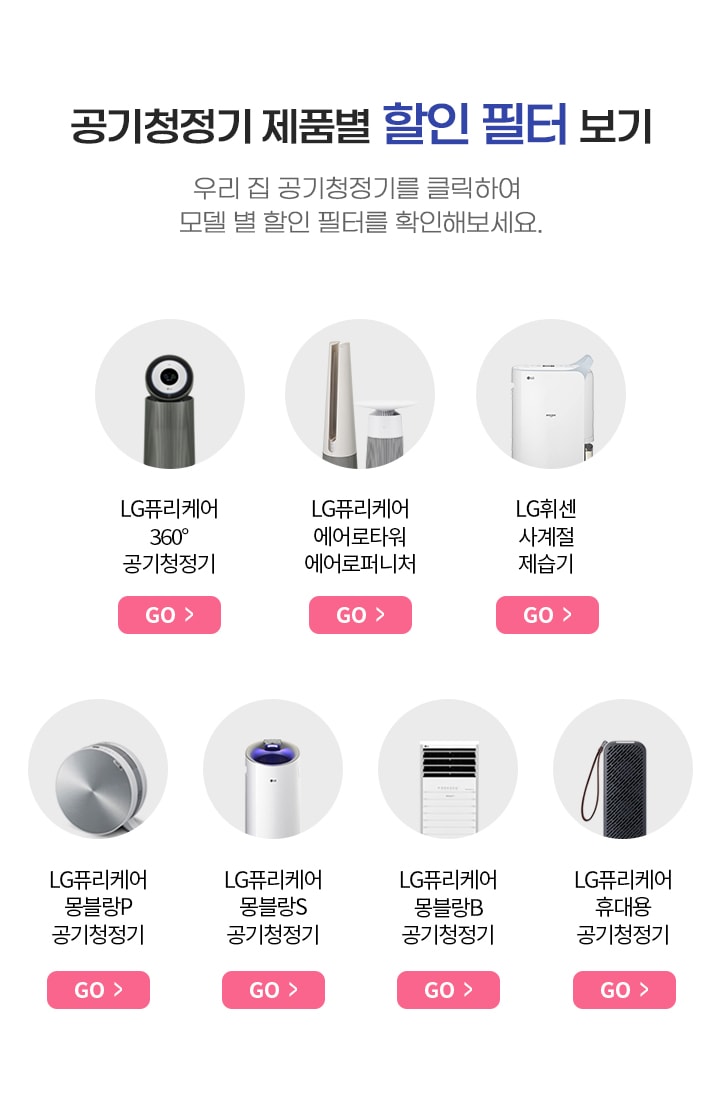Tap GO under 휴대용 공기청정기
Screen dimensions: 720x1117
click(624, 990)
